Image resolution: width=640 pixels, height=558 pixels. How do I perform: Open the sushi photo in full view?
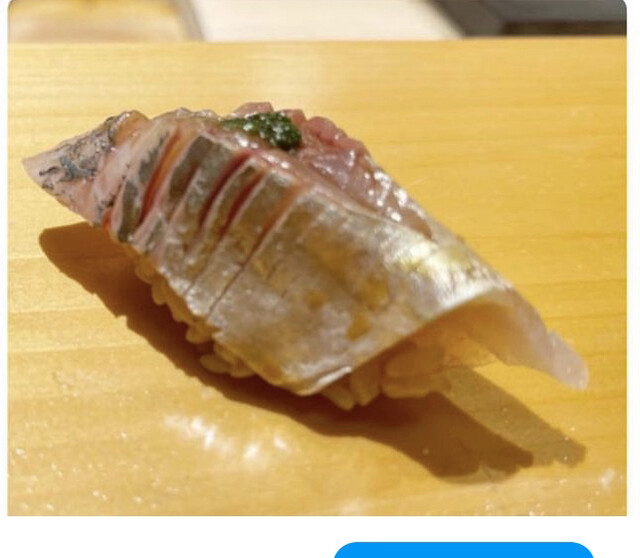pos(318,260)
